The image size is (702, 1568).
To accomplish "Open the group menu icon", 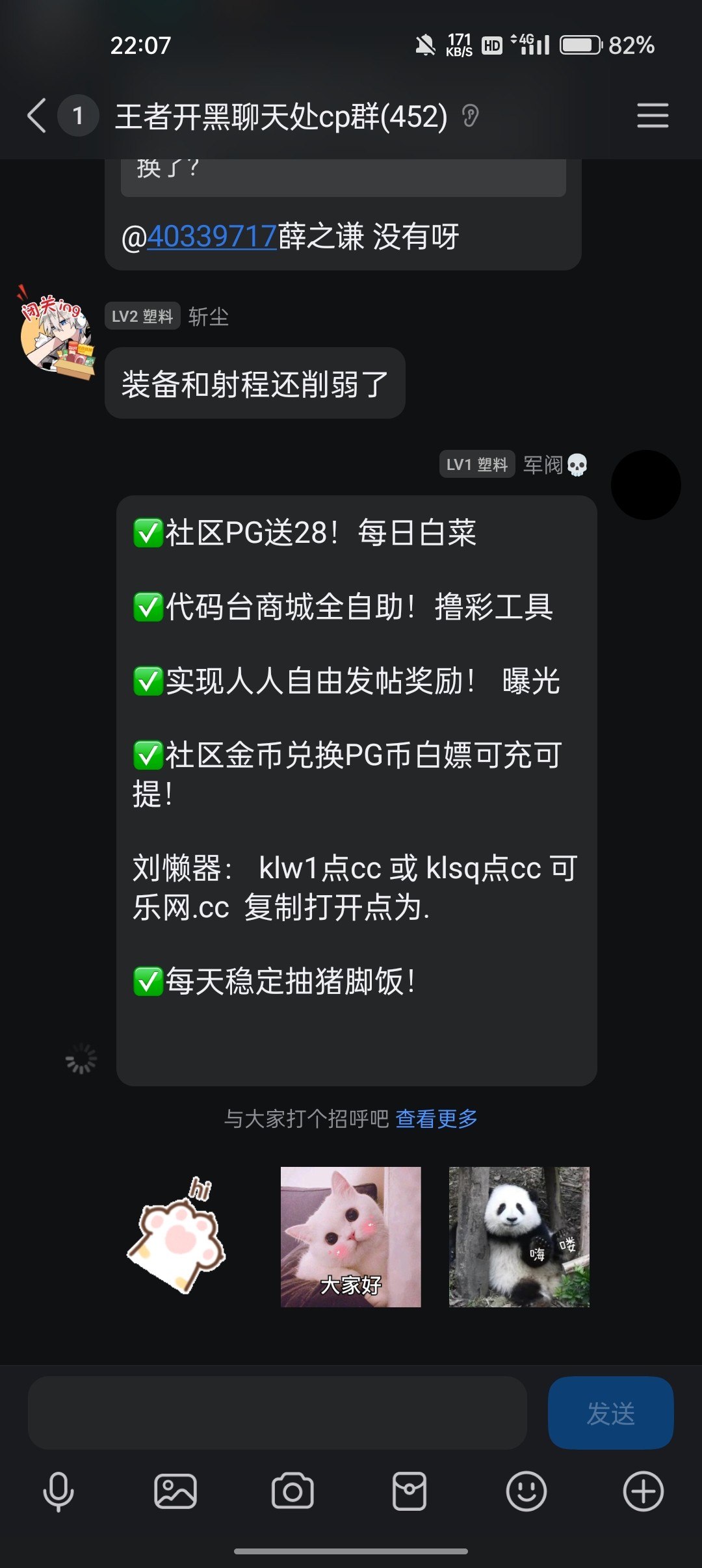I will pos(652,116).
